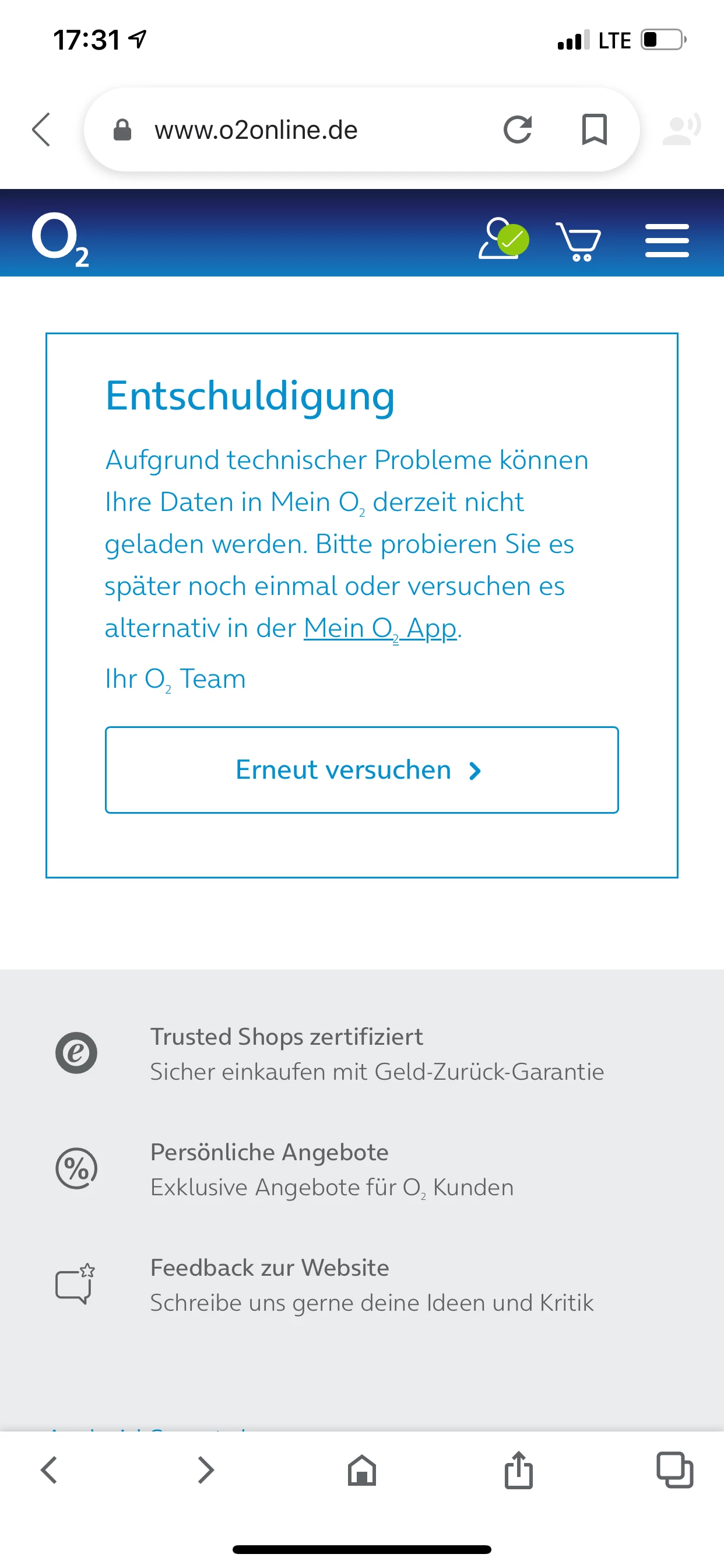
Task: Tap Erneut versuchen button
Action: (361, 770)
